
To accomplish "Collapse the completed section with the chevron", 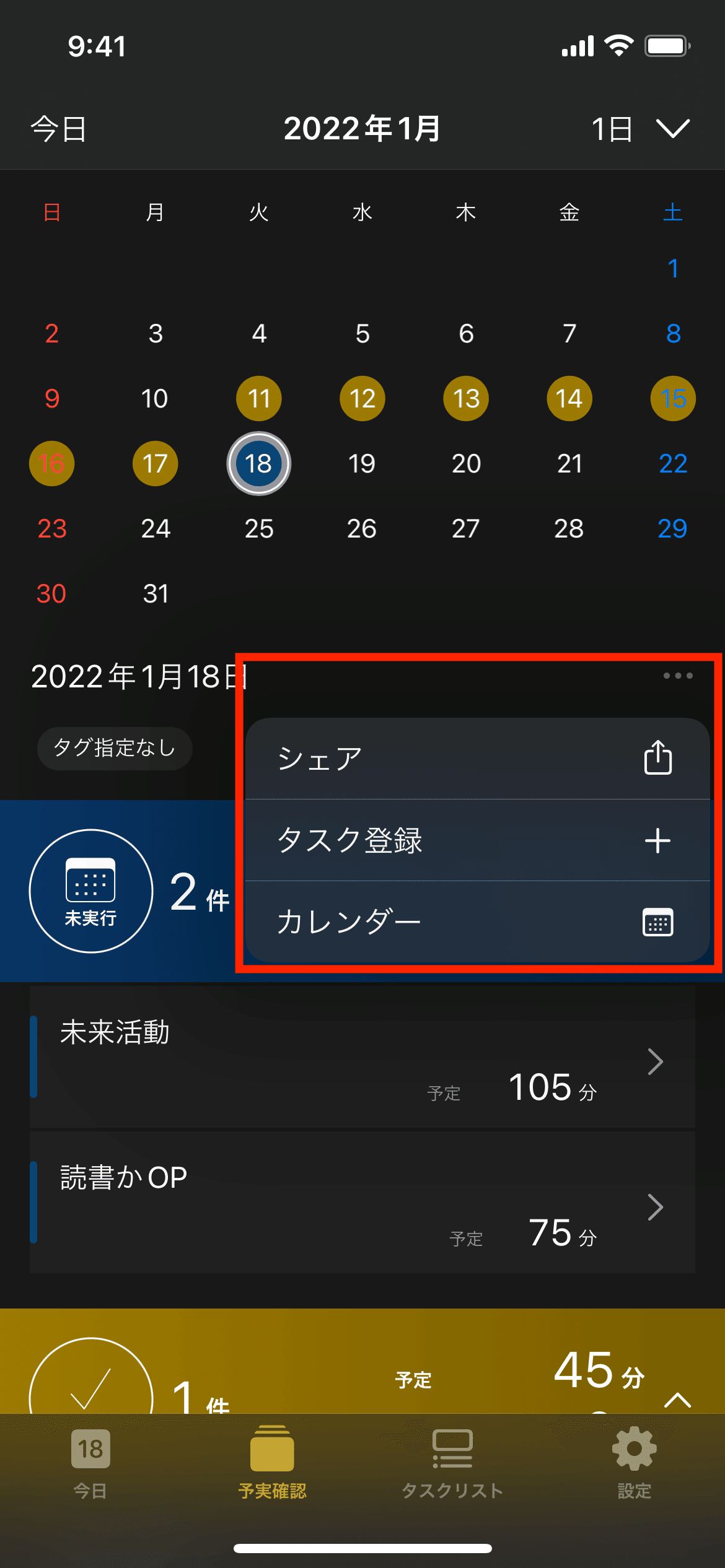I will 677,1400.
